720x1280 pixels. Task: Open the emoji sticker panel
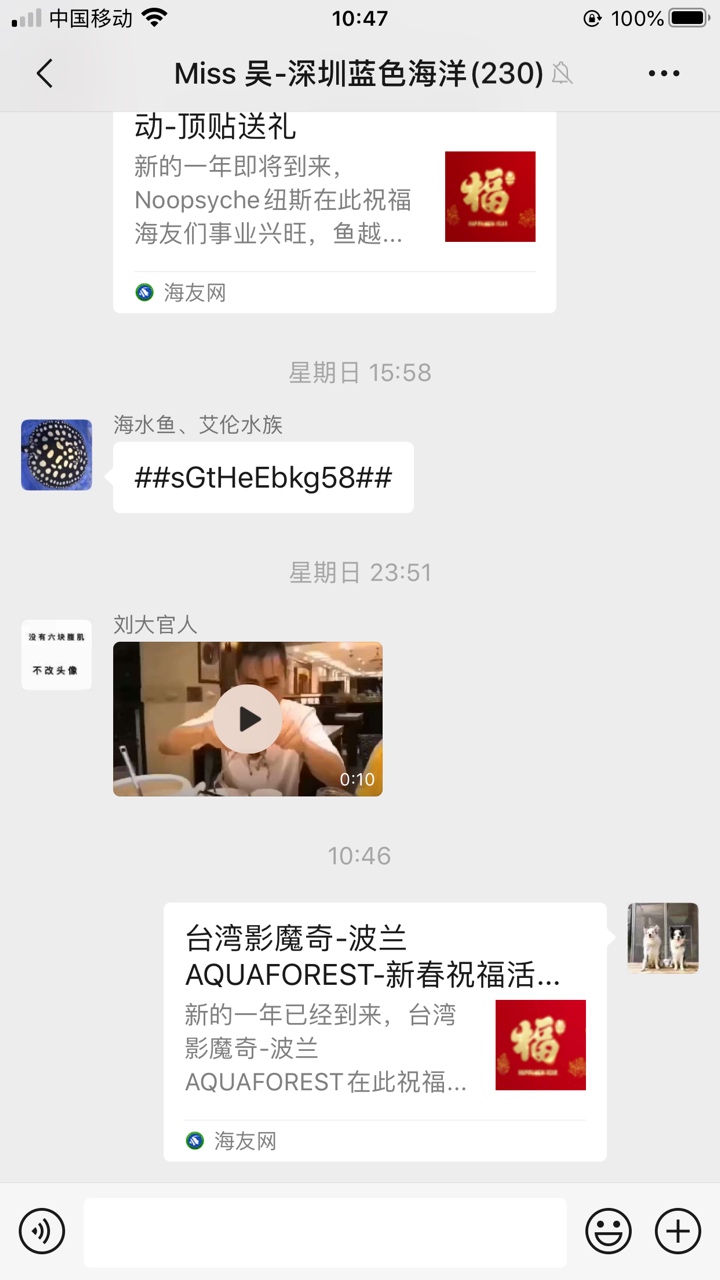[x=608, y=1231]
